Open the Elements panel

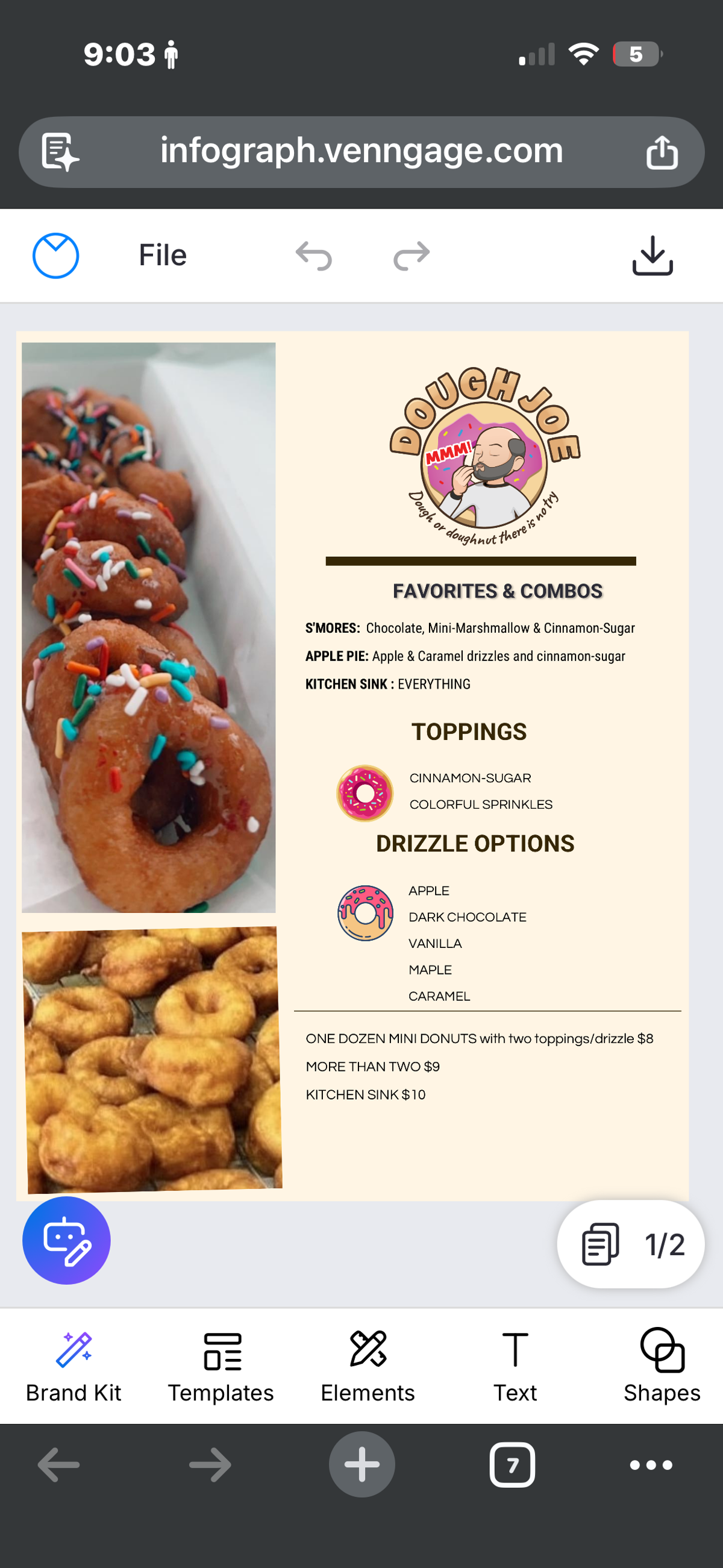pyautogui.click(x=368, y=1367)
